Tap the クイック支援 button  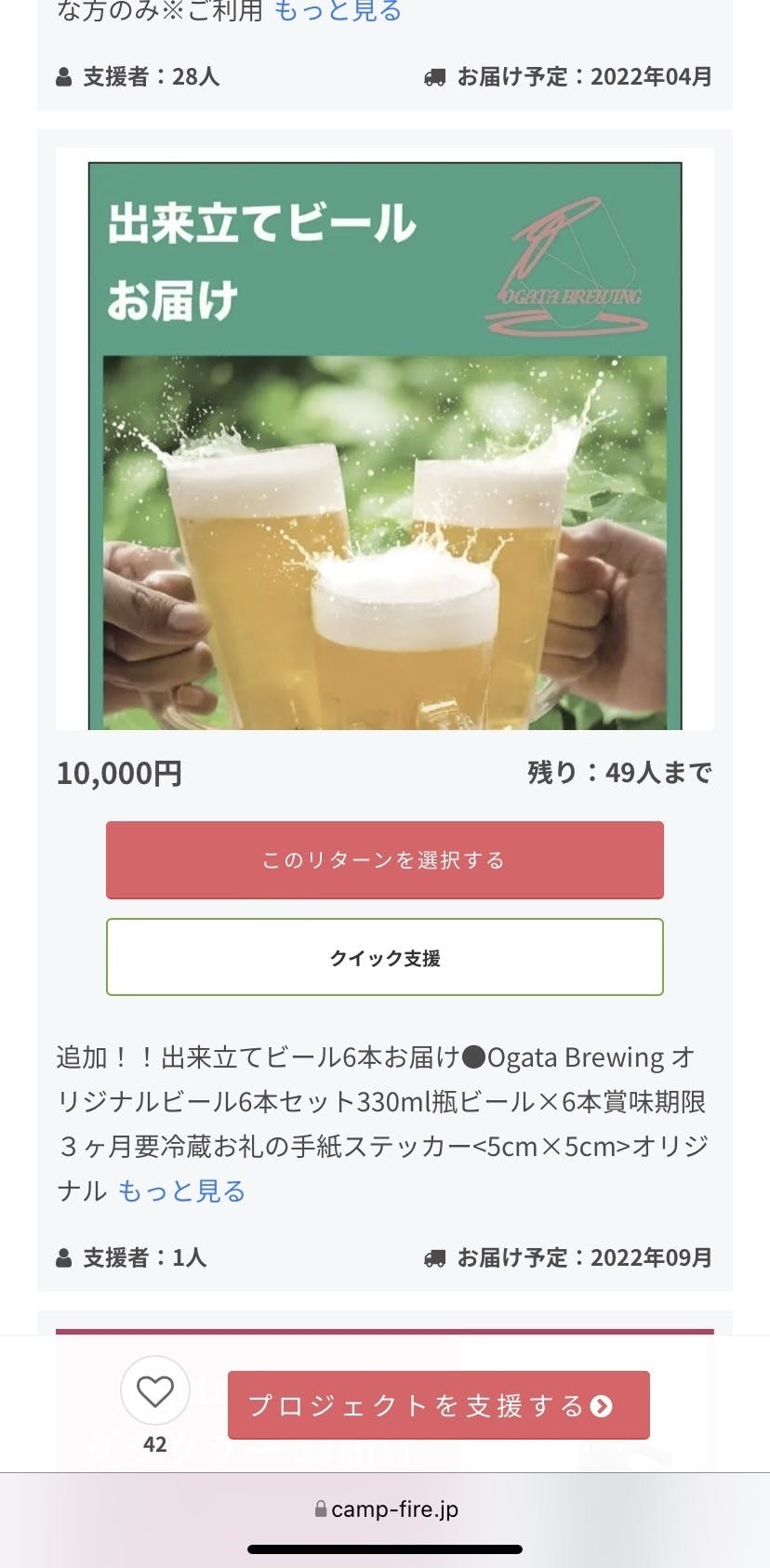tap(384, 957)
